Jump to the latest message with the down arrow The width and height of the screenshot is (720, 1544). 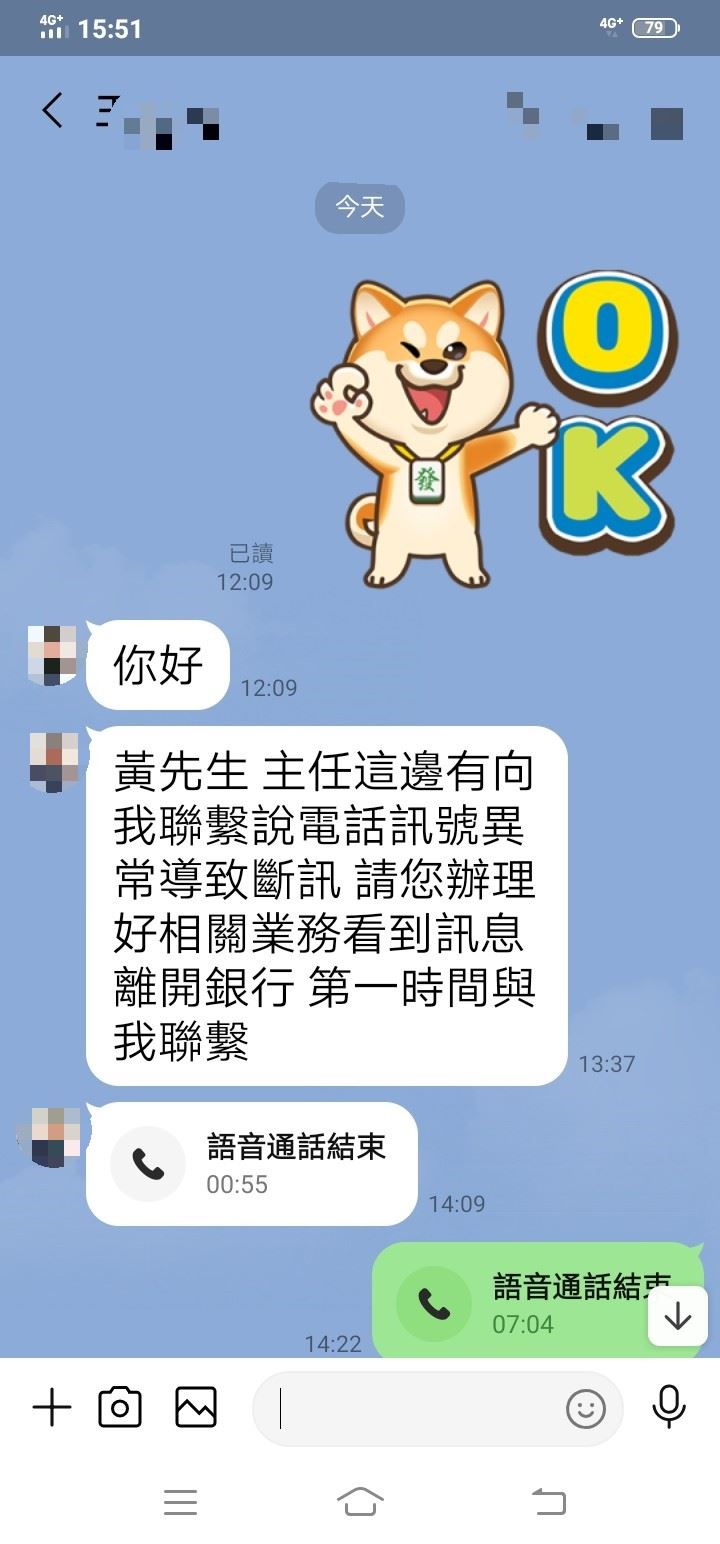pos(678,1316)
